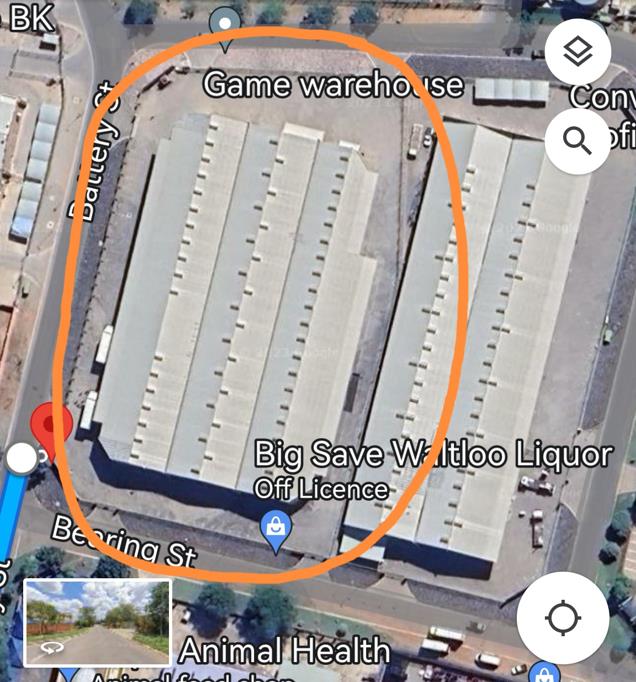This screenshot has width=636, height=682.
Task: Tap the search magnifier button
Action: click(578, 140)
